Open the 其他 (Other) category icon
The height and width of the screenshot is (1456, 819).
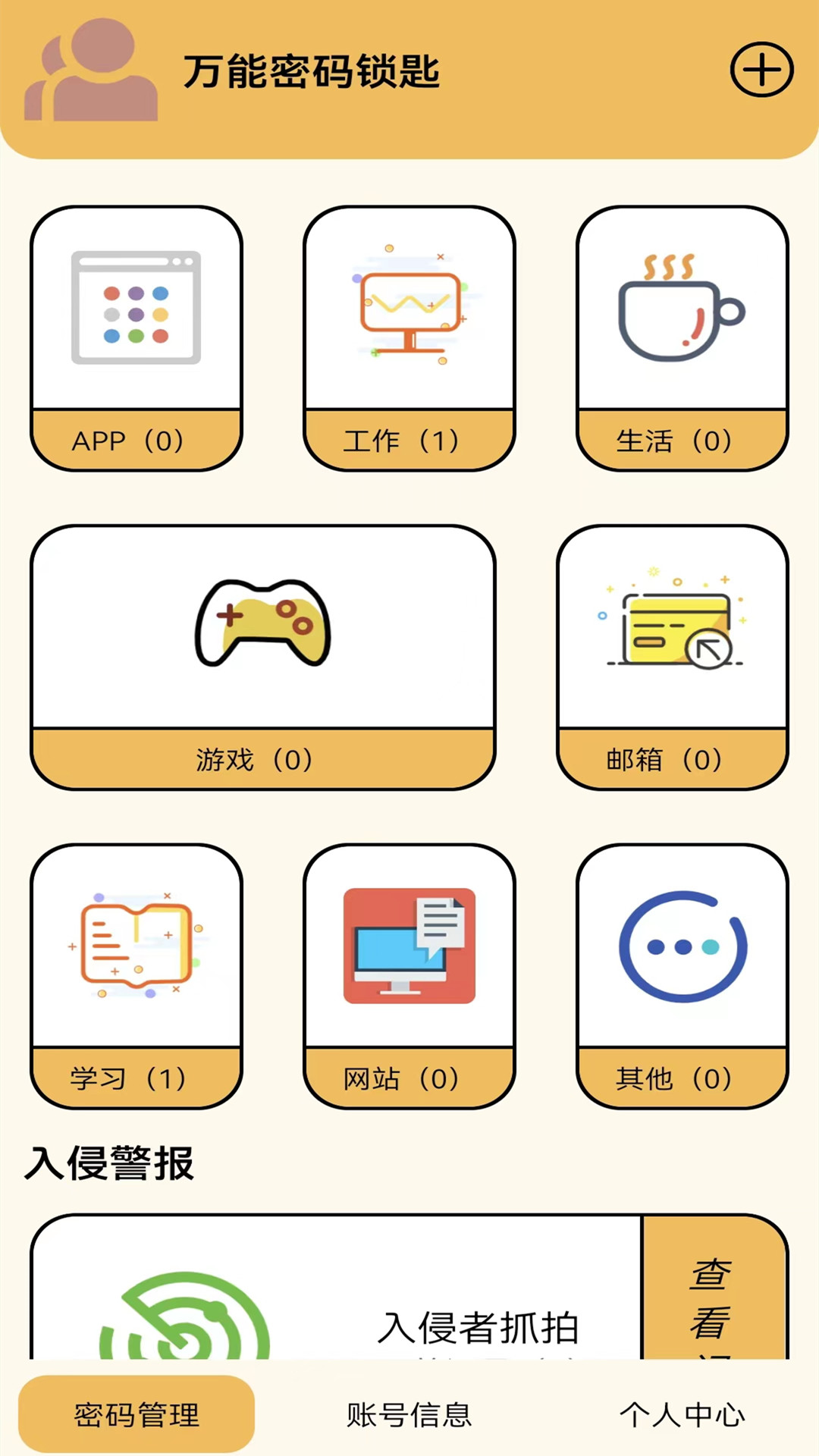point(681,944)
